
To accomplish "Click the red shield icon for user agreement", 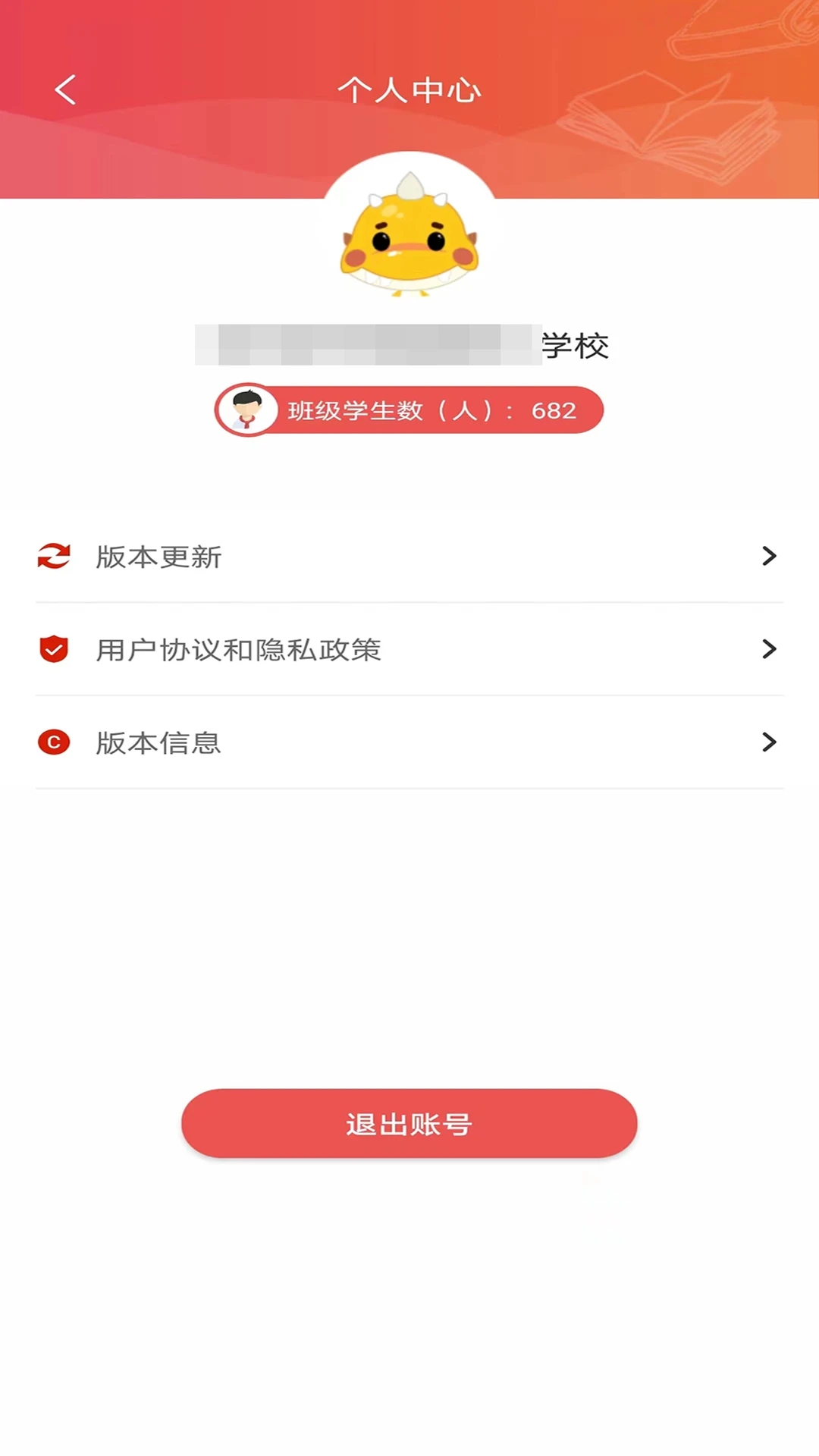I will click(x=53, y=649).
